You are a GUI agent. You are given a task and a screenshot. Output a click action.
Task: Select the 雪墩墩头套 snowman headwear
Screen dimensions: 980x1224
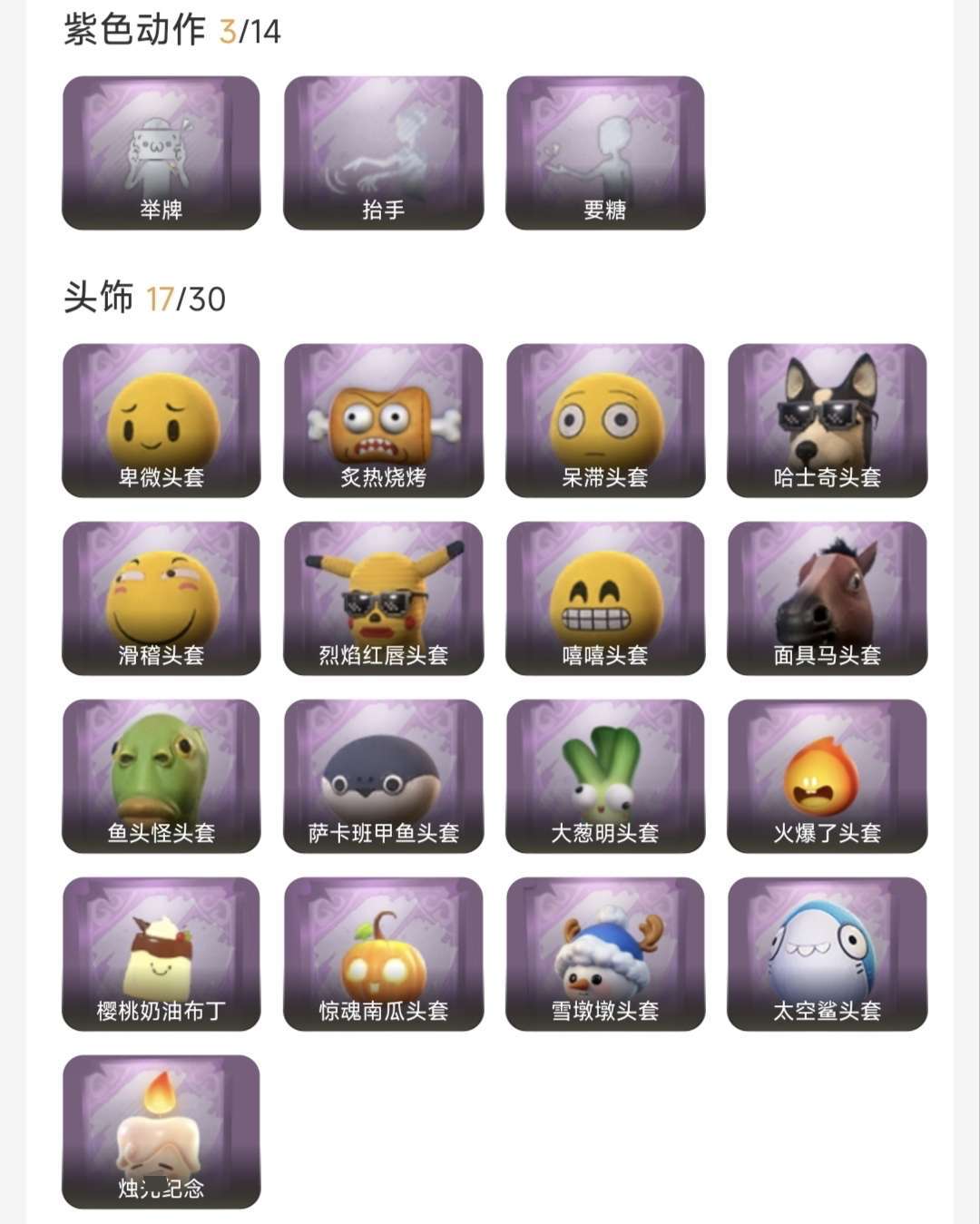(603, 953)
